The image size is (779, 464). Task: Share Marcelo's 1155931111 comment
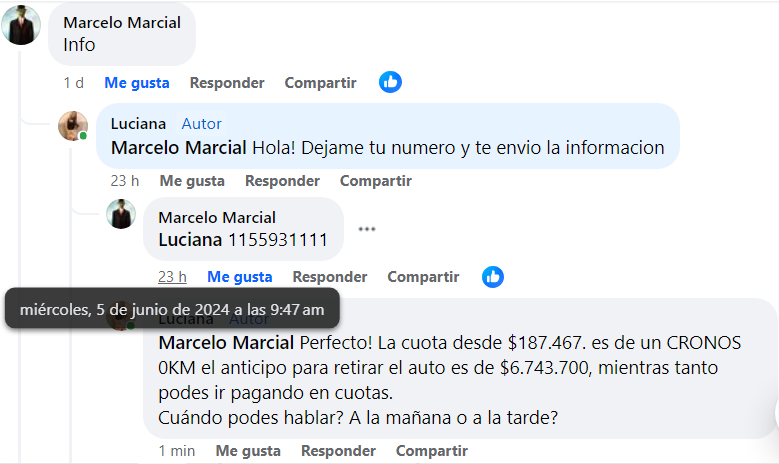423,277
